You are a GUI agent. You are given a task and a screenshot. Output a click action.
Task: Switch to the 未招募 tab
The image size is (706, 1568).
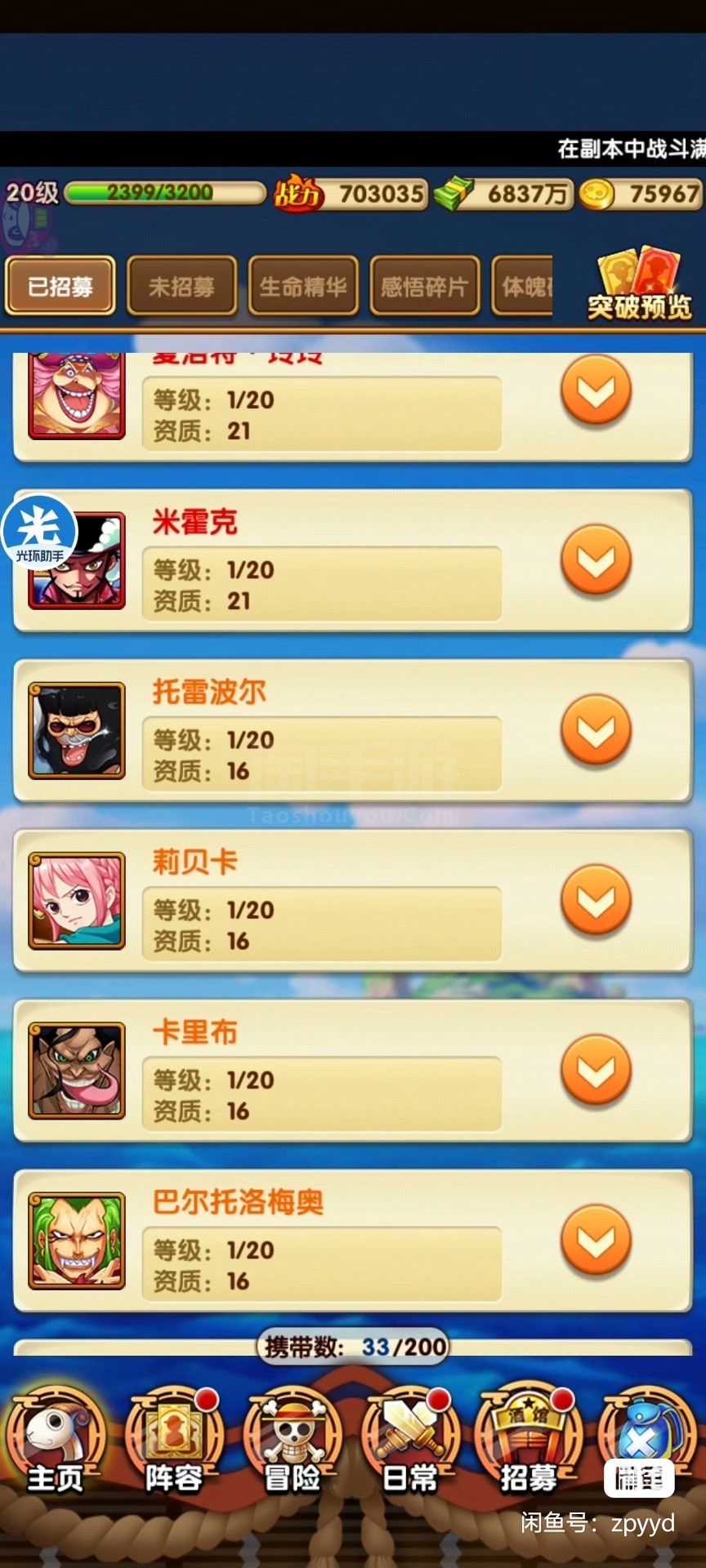pyautogui.click(x=181, y=286)
